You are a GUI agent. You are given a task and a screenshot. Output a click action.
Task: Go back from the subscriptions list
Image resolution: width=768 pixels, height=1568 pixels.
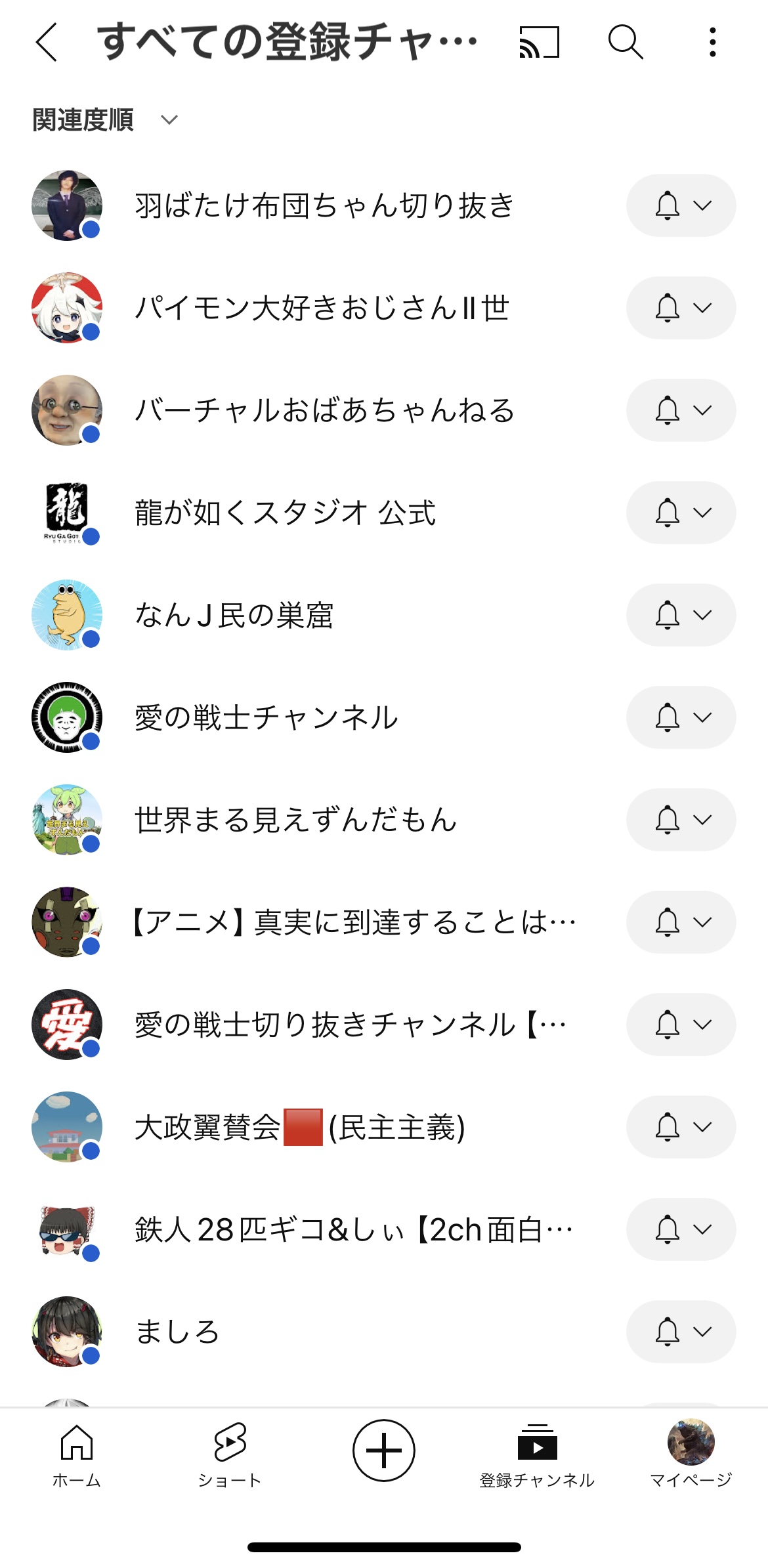pos(47,43)
